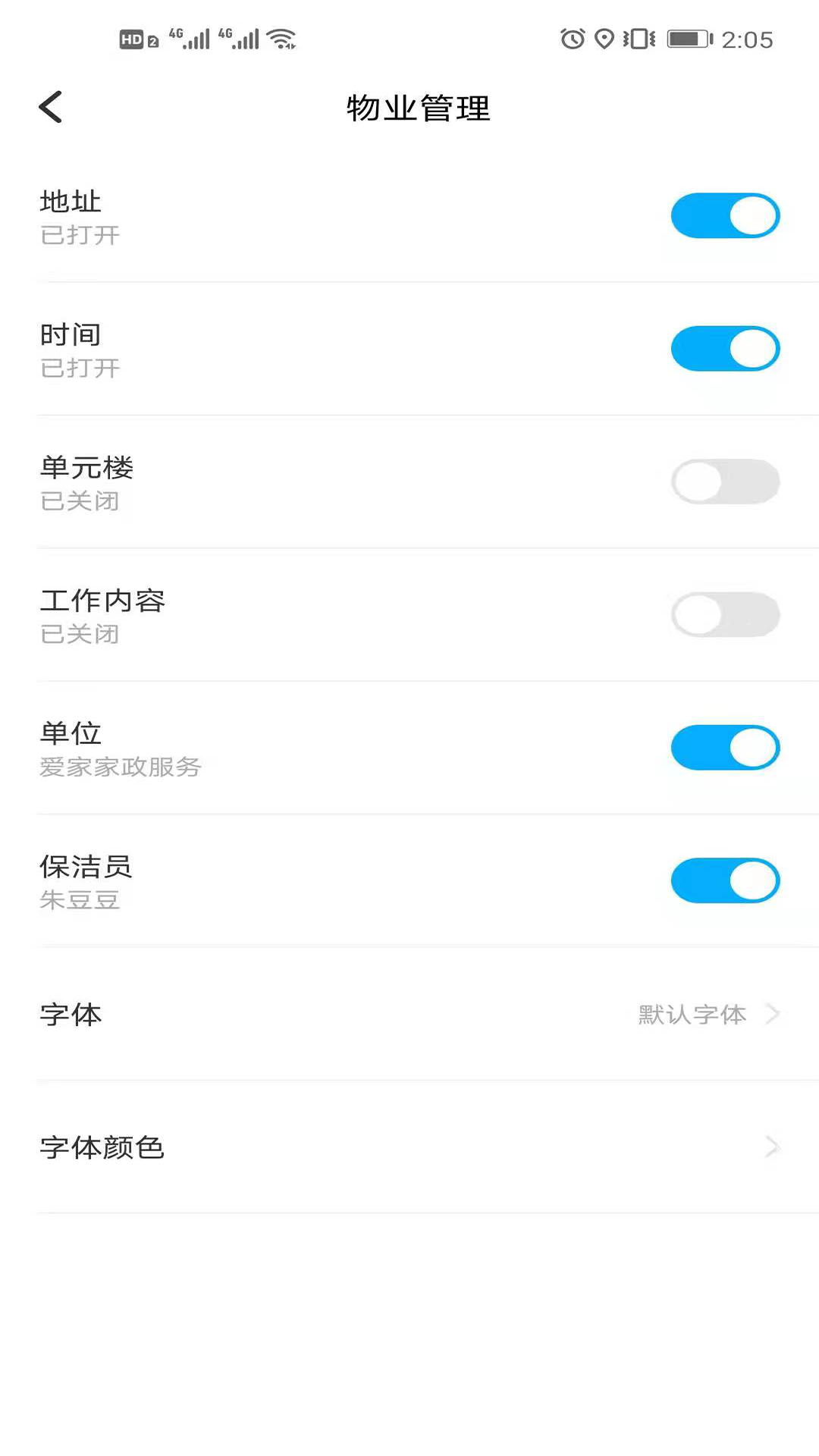Go back from 物业管理 page

(51, 107)
